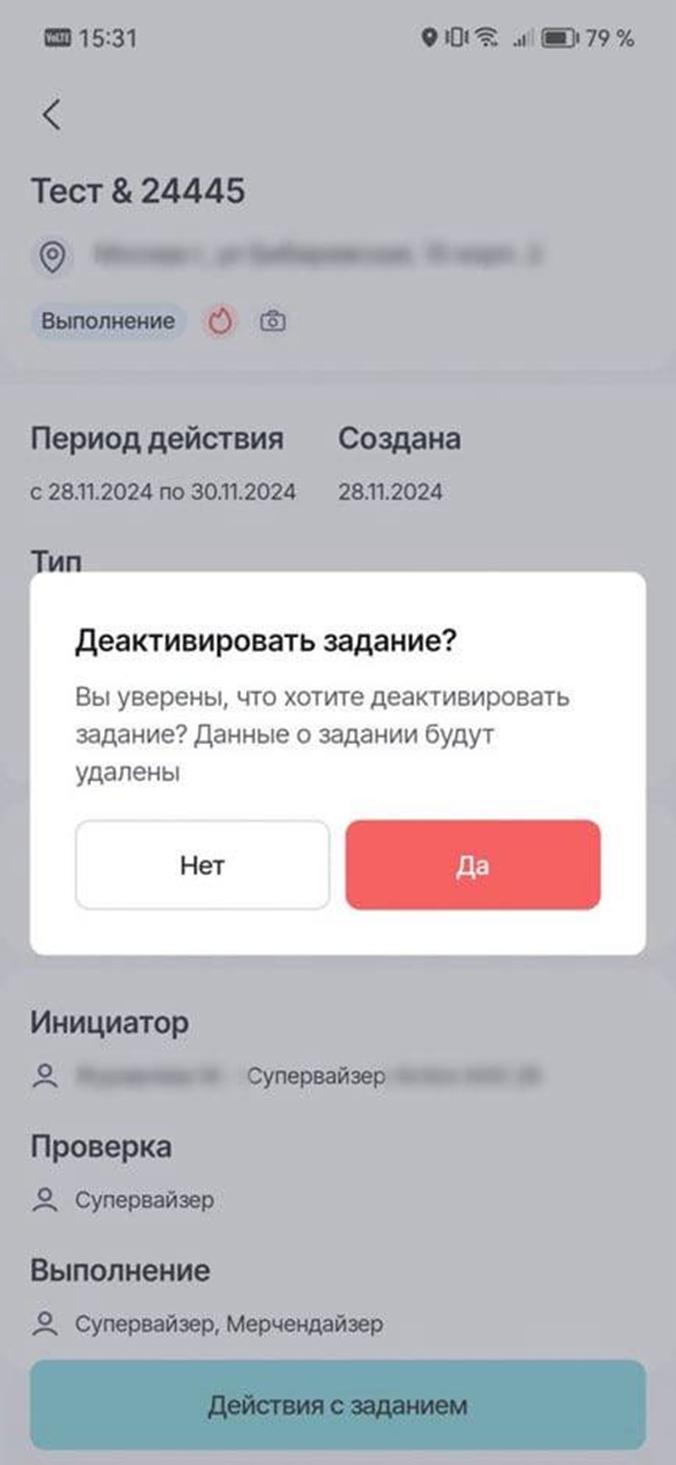This screenshot has width=676, height=1465.
Task: Confirm deactivation with the Да button
Action: pos(473,865)
